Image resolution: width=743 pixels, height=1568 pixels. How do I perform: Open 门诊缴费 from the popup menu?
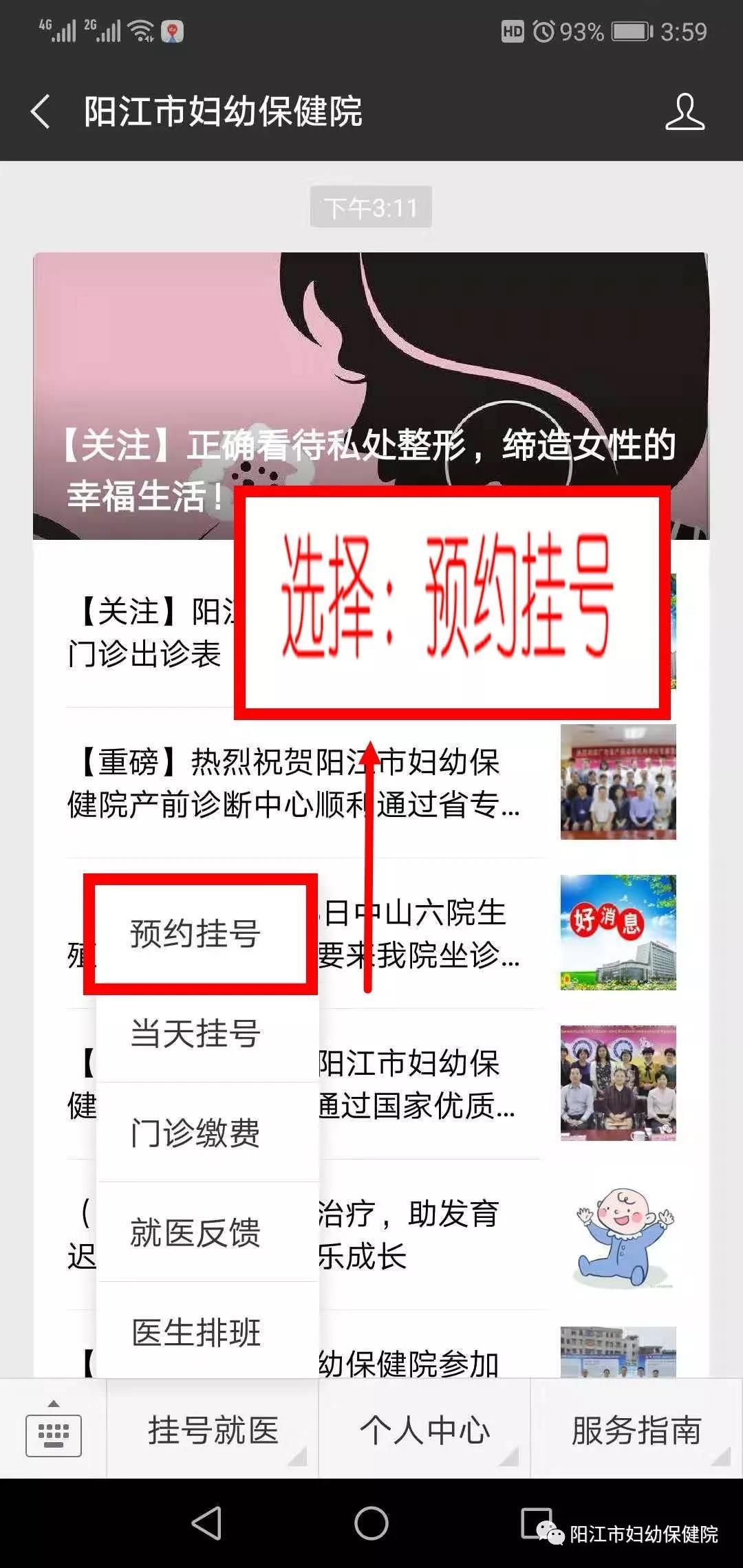[196, 1133]
